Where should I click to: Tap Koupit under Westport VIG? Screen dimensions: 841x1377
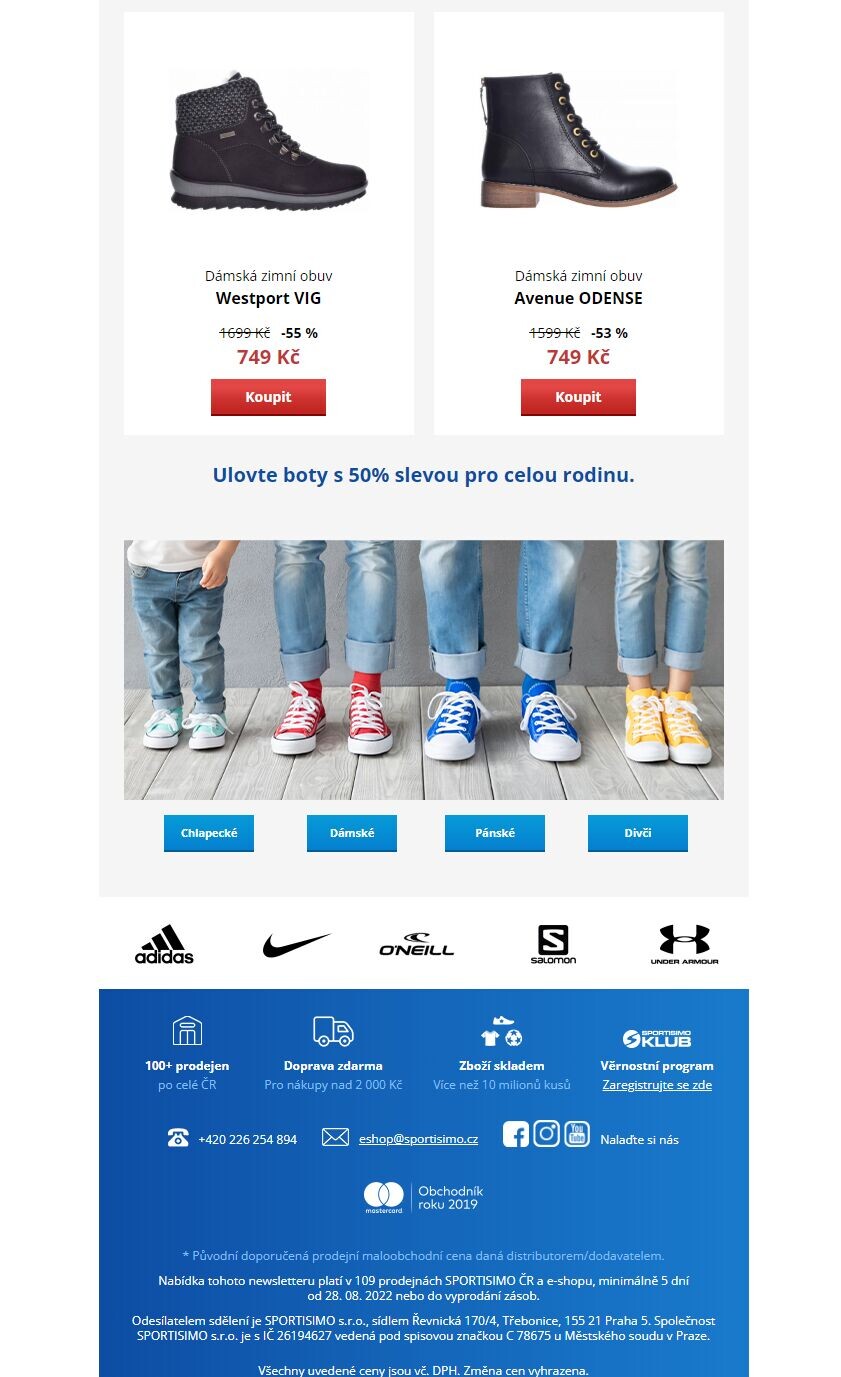[268, 397]
